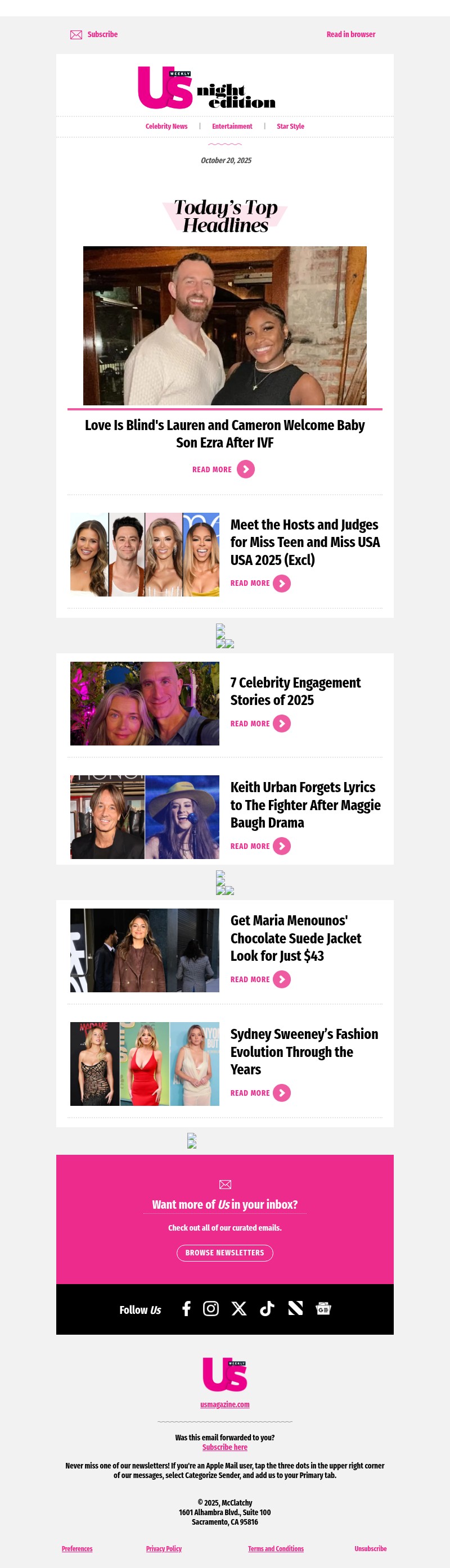This screenshot has height=1568, width=450.
Task: Open Us Weekly's X profile
Action: (x=238, y=1309)
